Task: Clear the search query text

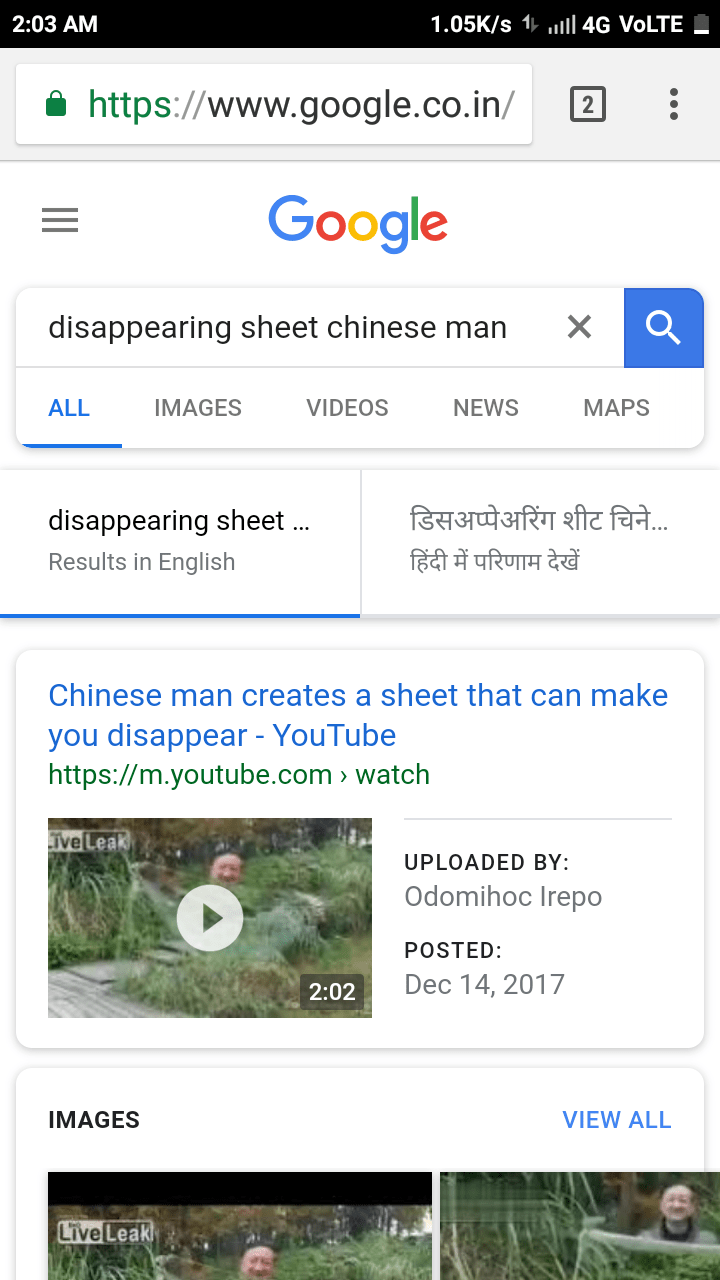Action: [579, 327]
